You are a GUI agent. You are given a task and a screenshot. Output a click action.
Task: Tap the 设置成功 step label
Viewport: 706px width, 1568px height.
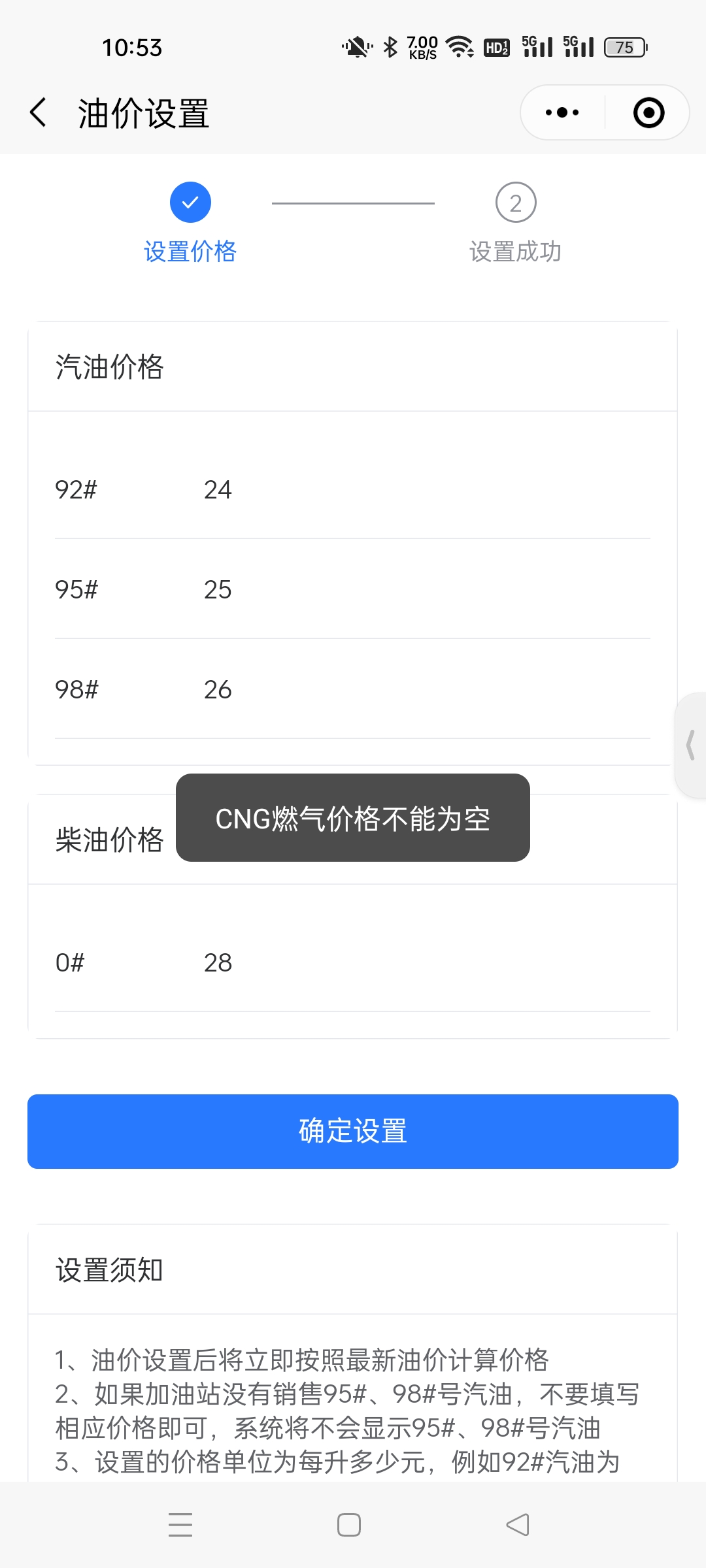(x=516, y=251)
